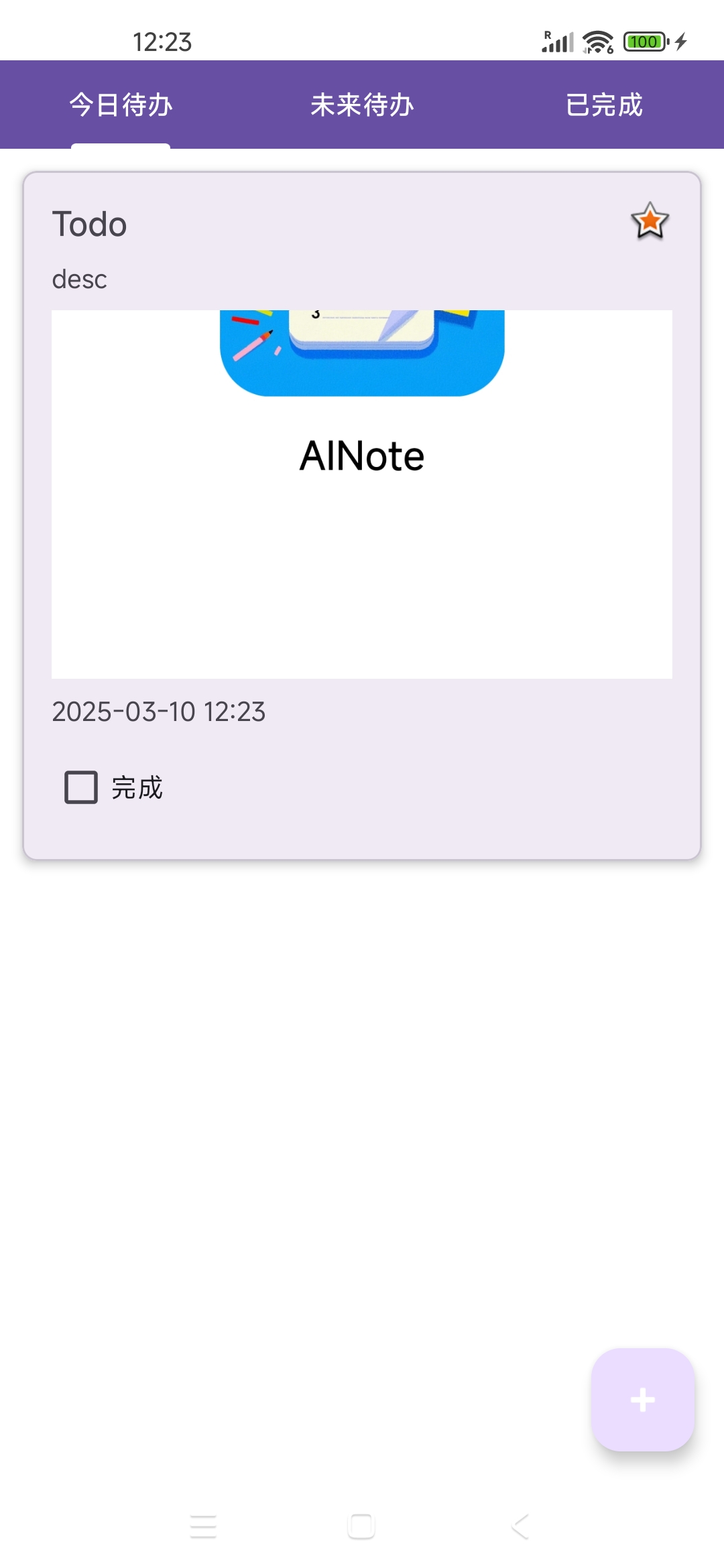Add a new todo with the plus button

[x=642, y=1399]
